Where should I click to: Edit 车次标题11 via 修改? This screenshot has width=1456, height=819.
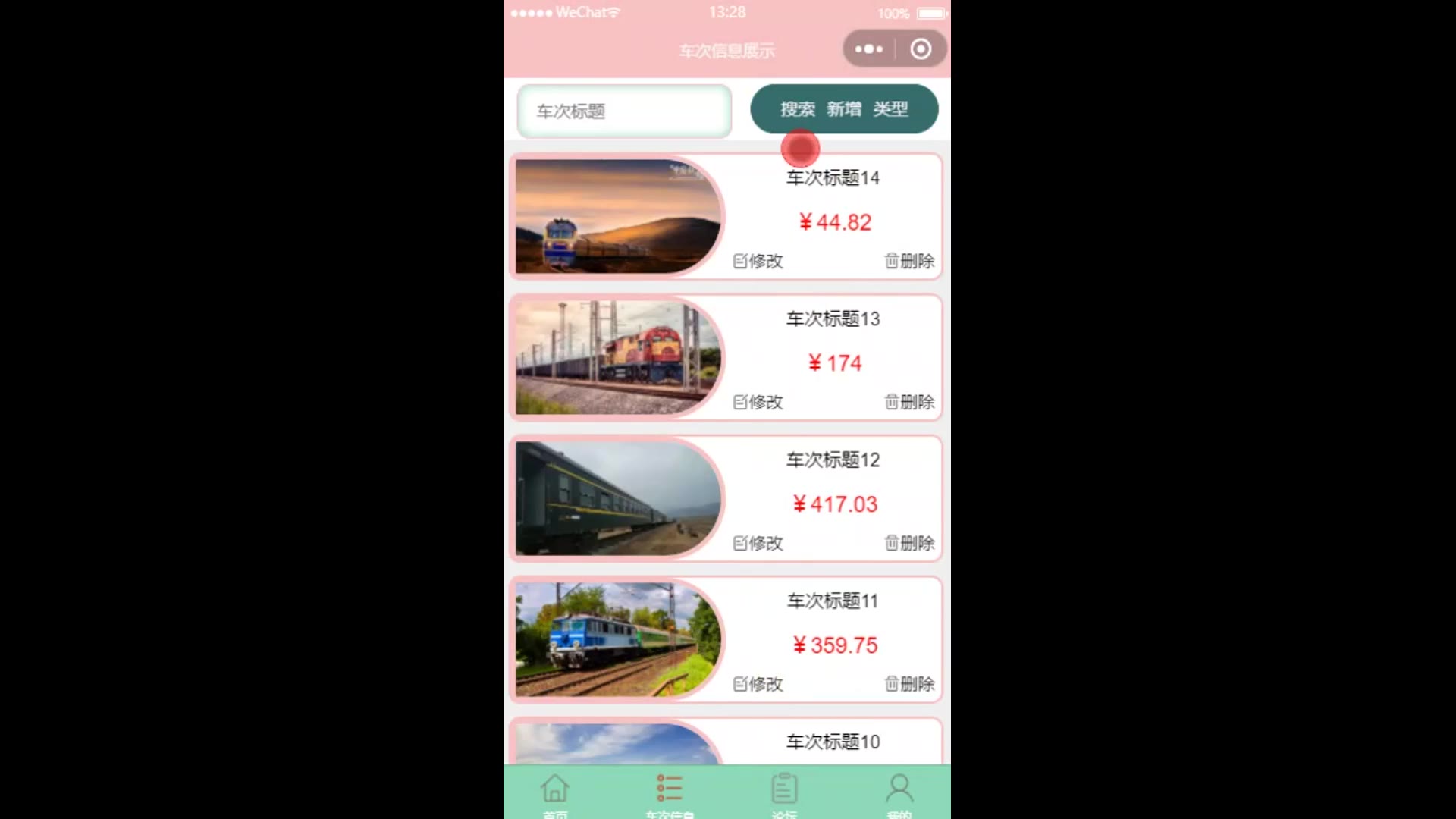758,684
